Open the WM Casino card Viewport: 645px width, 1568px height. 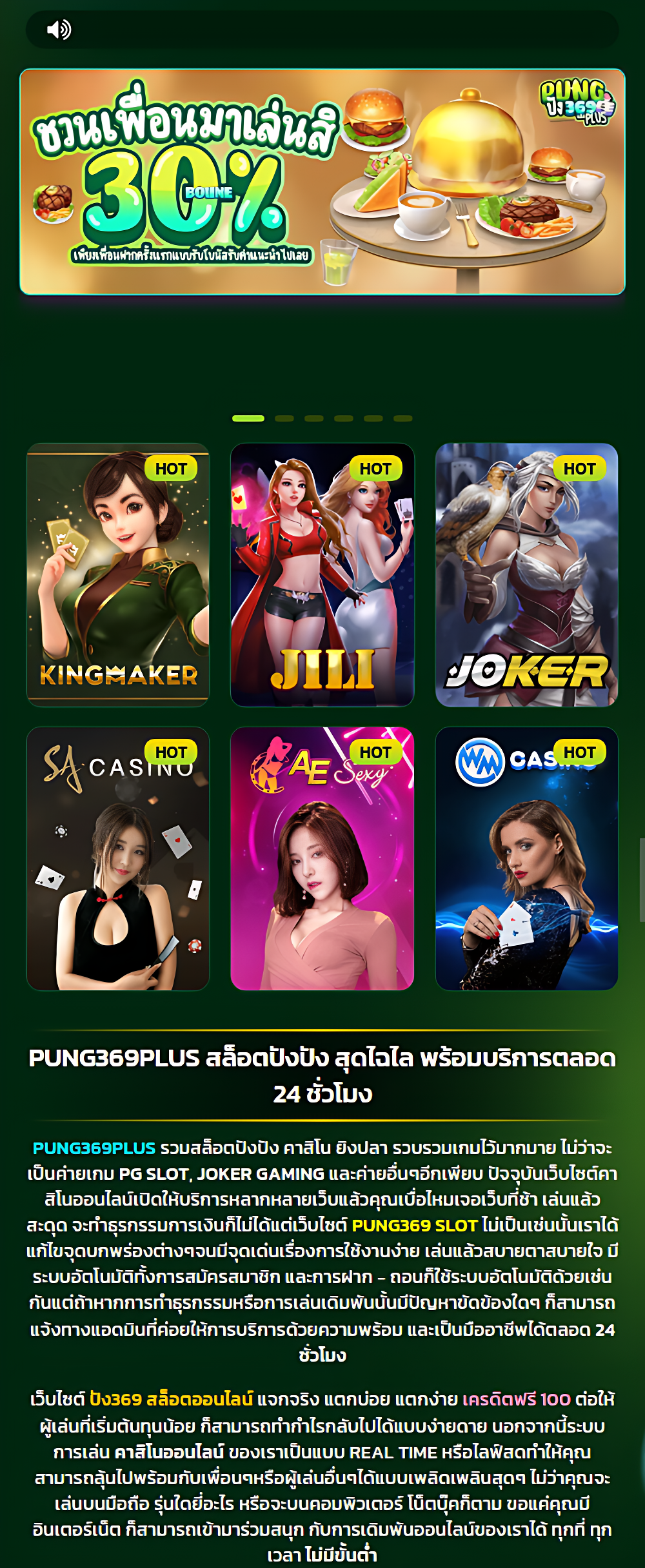click(526, 858)
